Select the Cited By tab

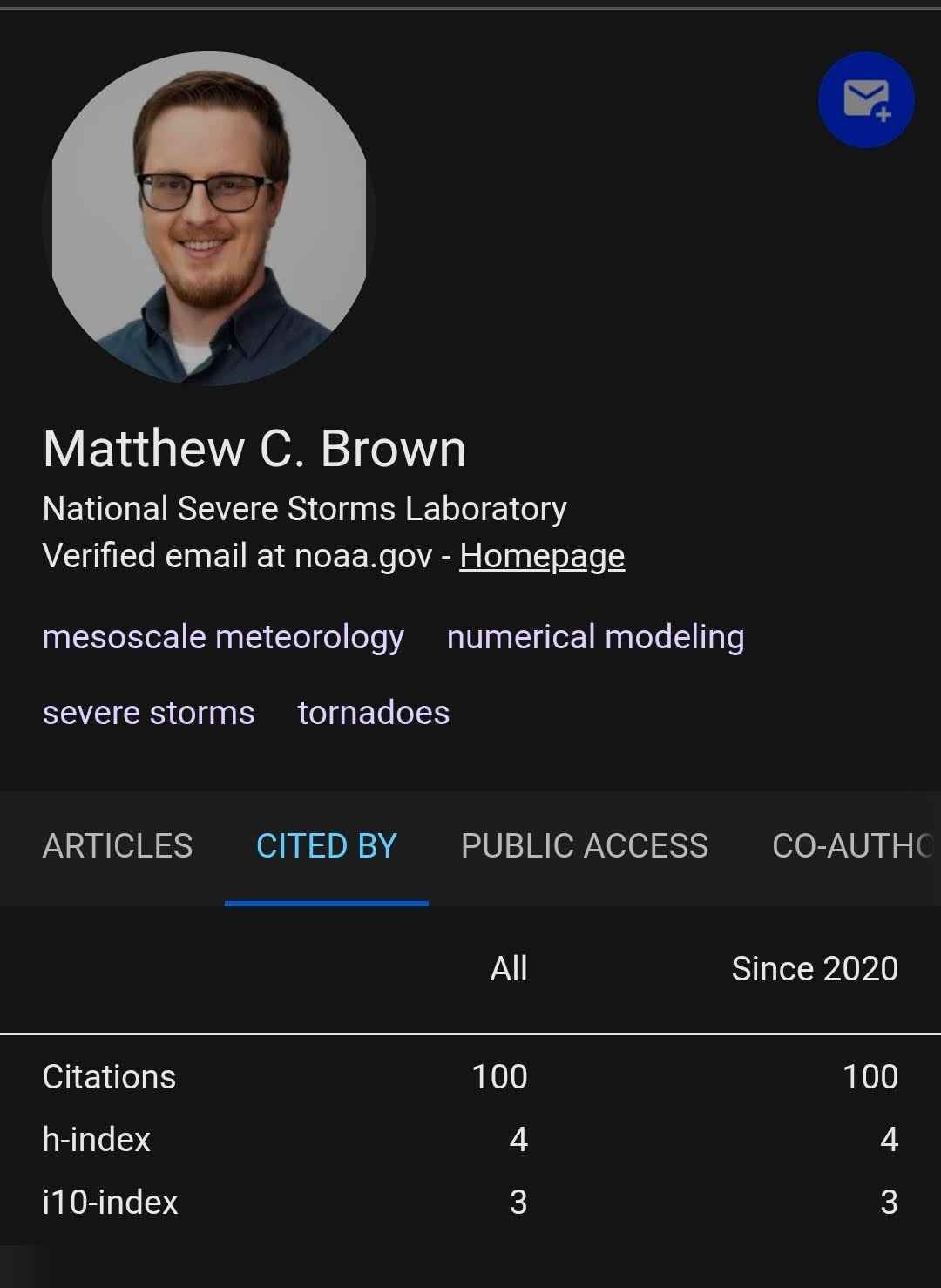(327, 846)
